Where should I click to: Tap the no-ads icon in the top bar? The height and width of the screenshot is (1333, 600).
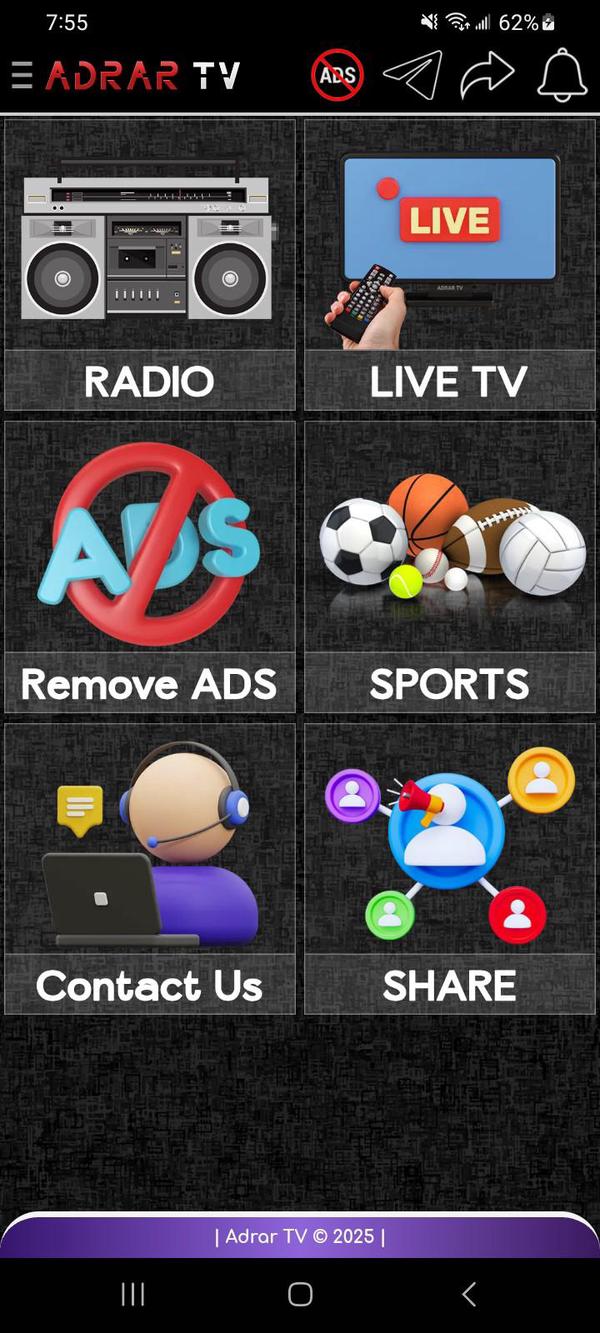[x=337, y=75]
